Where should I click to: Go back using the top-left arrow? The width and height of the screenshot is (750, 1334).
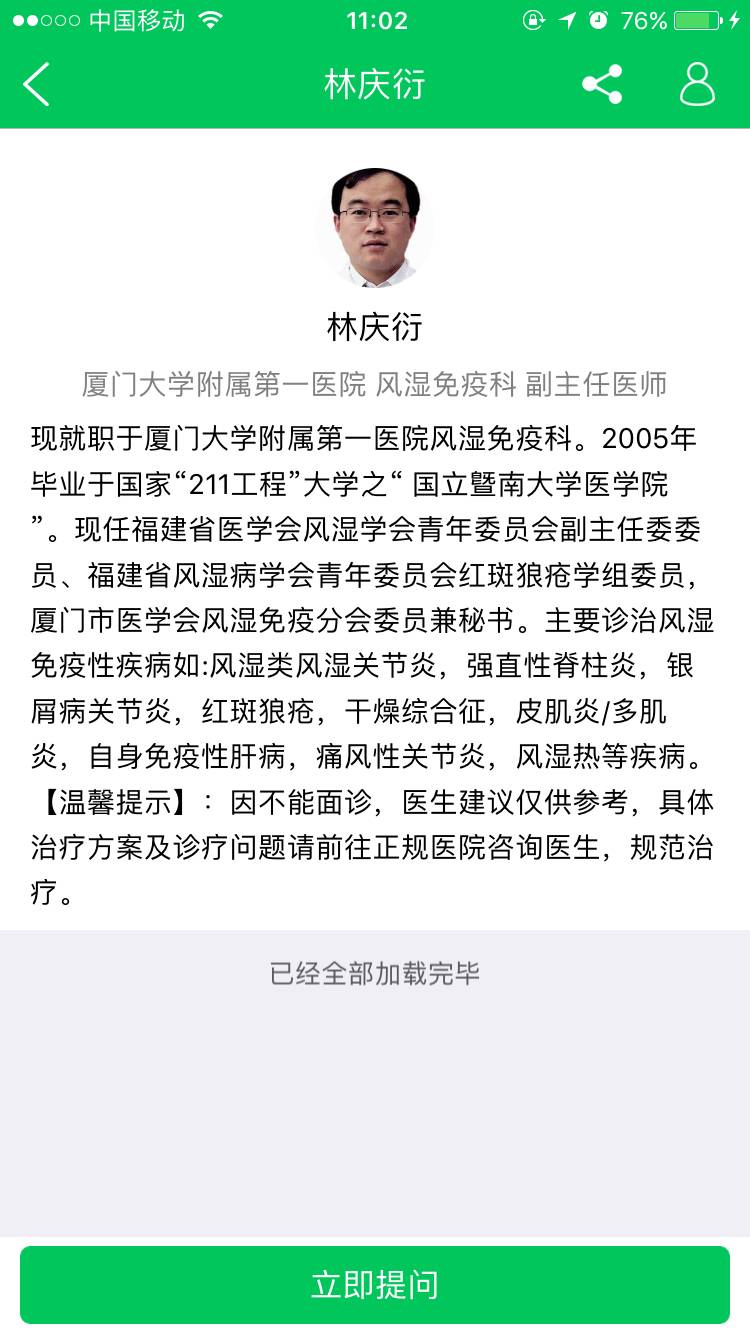pyautogui.click(x=37, y=84)
